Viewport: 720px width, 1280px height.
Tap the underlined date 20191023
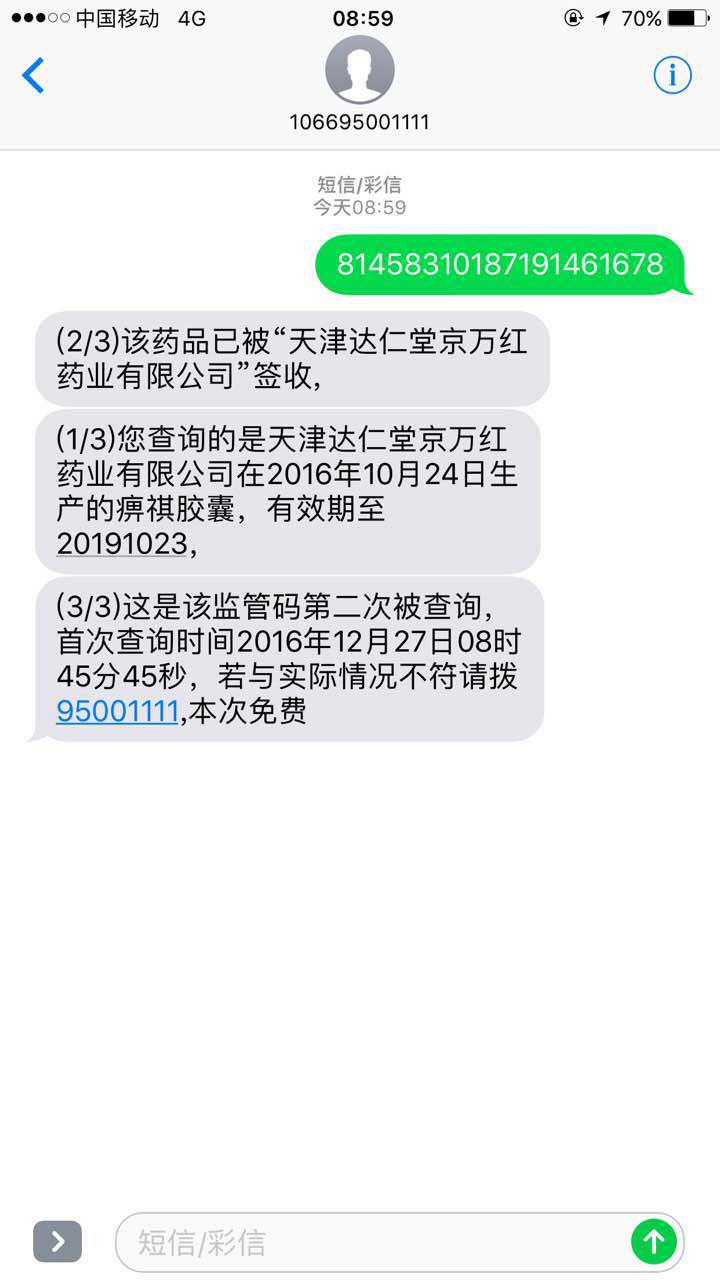pyautogui.click(x=121, y=544)
